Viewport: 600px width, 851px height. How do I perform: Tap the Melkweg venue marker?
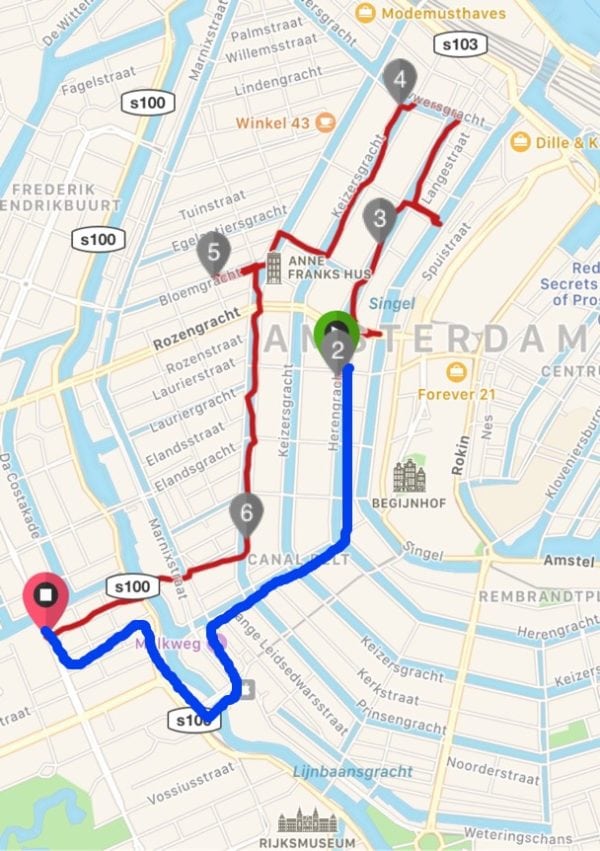click(x=216, y=644)
